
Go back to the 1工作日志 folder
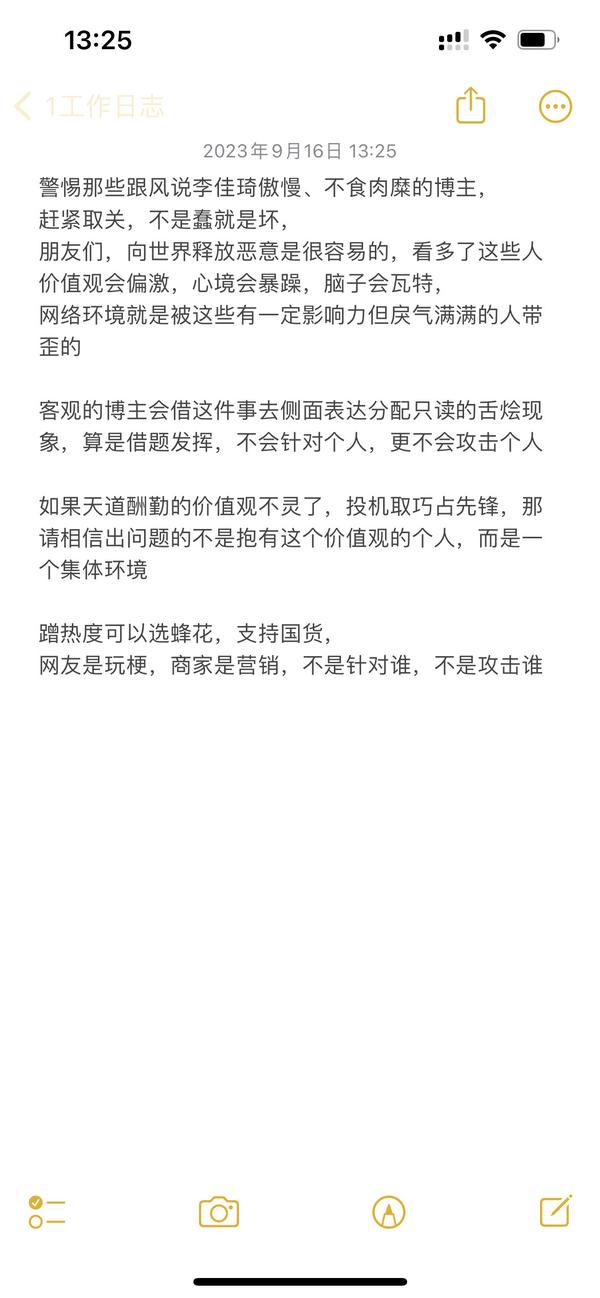tap(88, 107)
